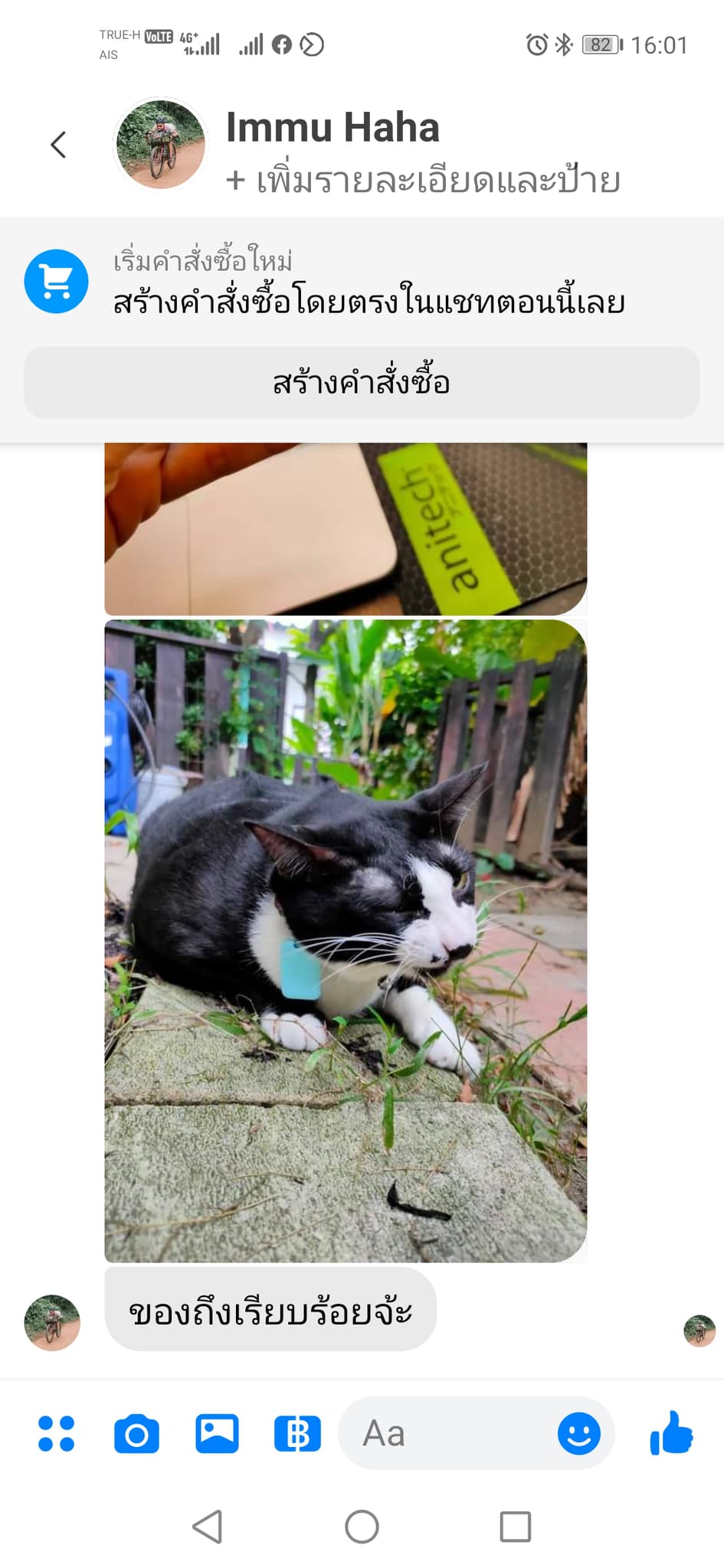Tap the baht payment request icon
724x1568 pixels.
[x=297, y=1434]
